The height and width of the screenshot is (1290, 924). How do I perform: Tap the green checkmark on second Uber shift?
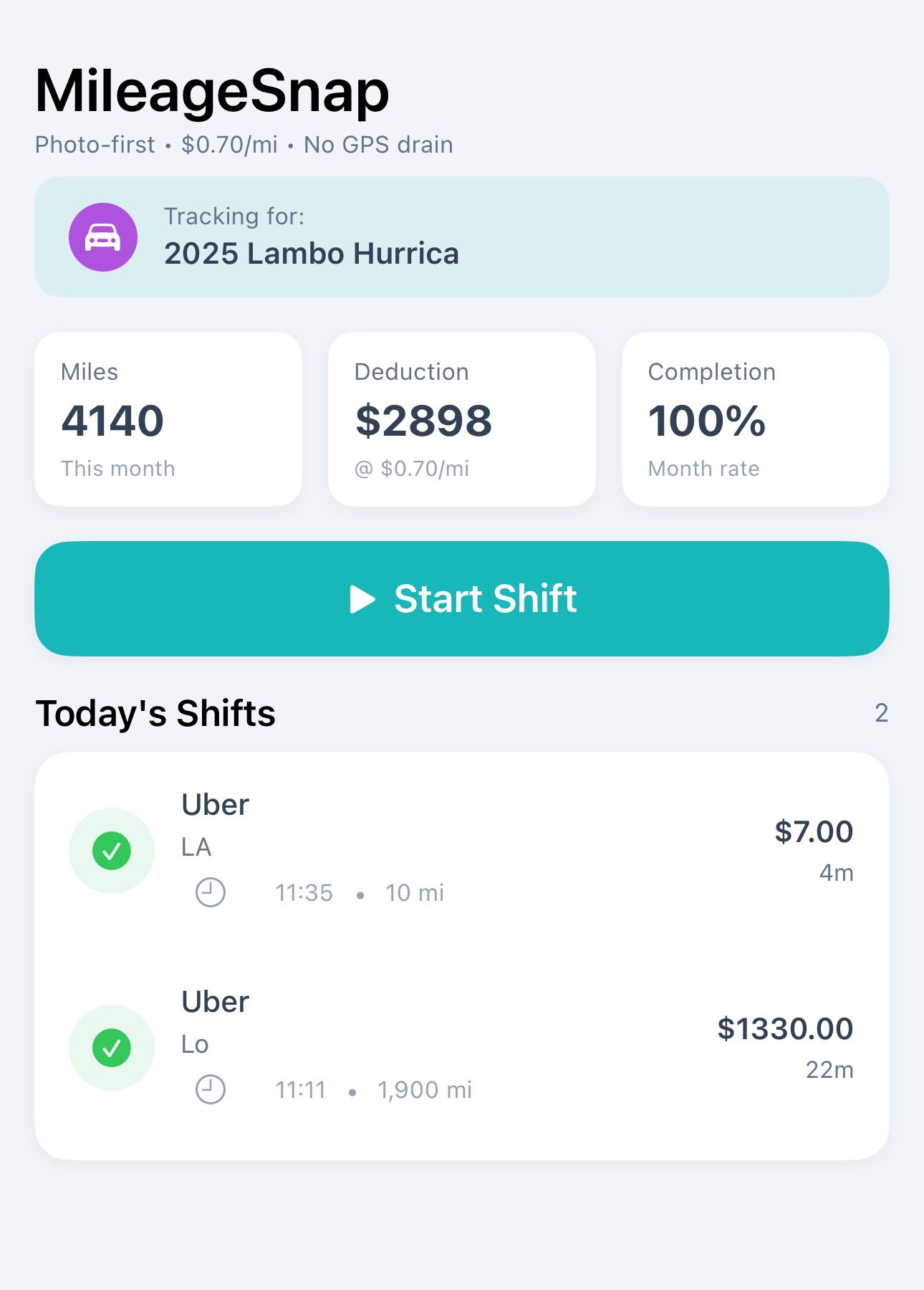(x=111, y=1048)
